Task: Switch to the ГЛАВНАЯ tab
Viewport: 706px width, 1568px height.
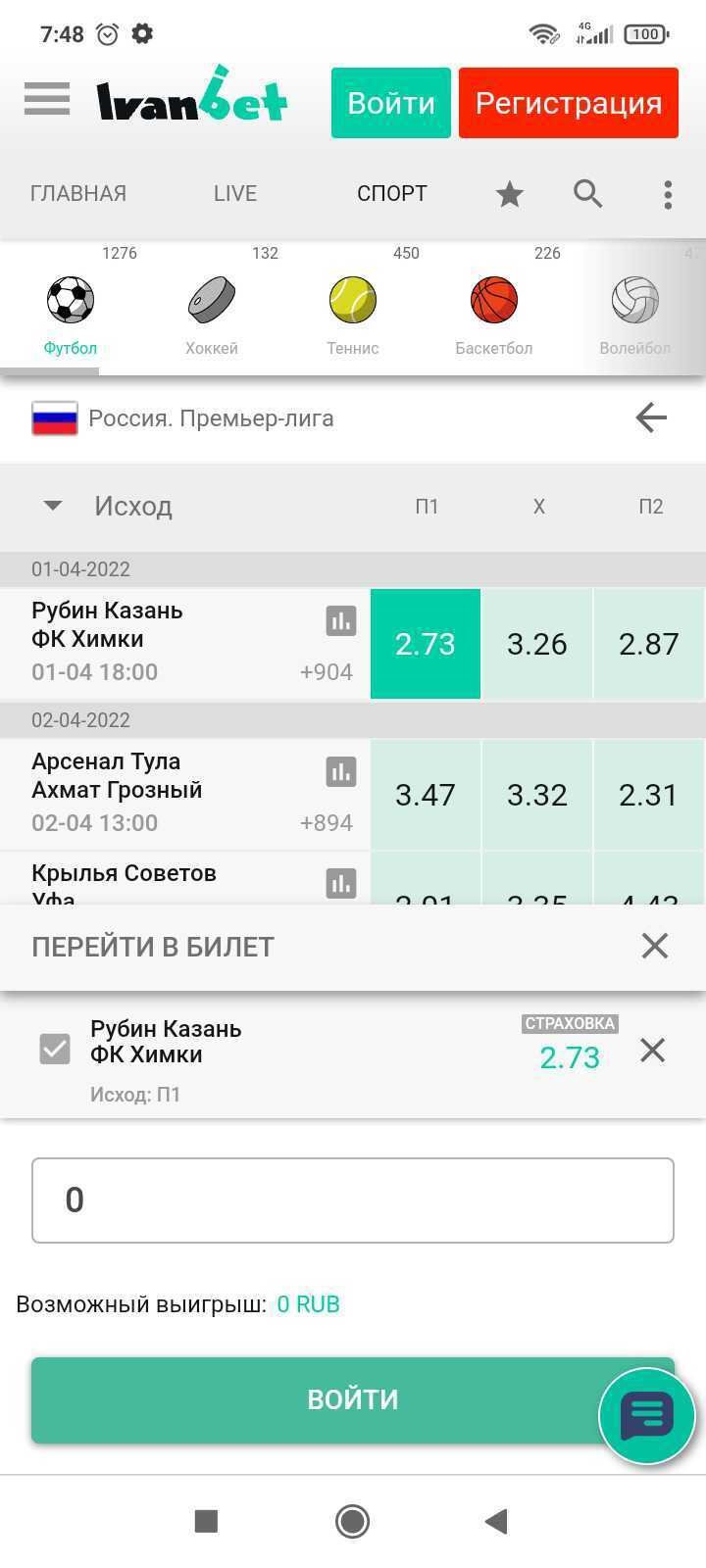Action: tap(78, 193)
